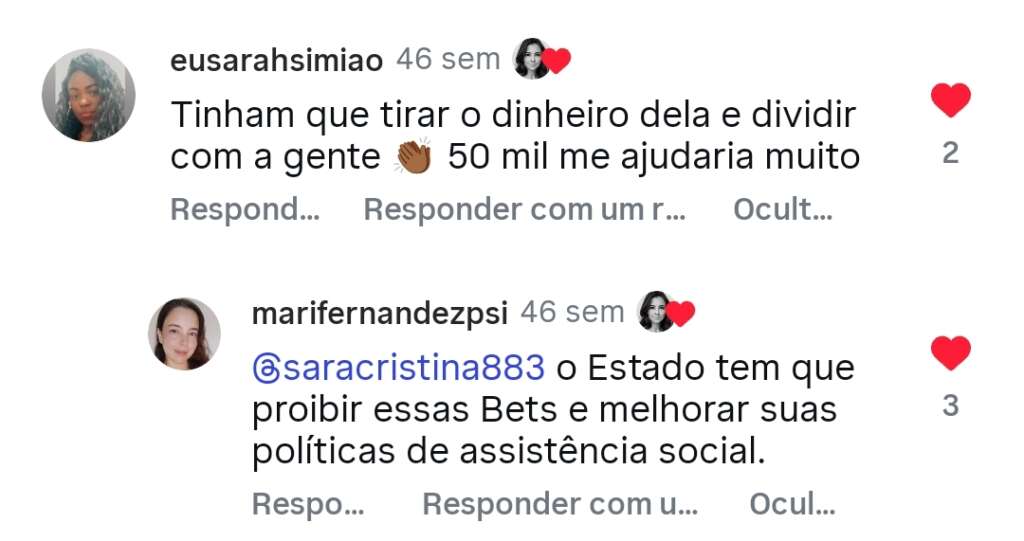Open the @saracristina883 mention link

point(399,368)
